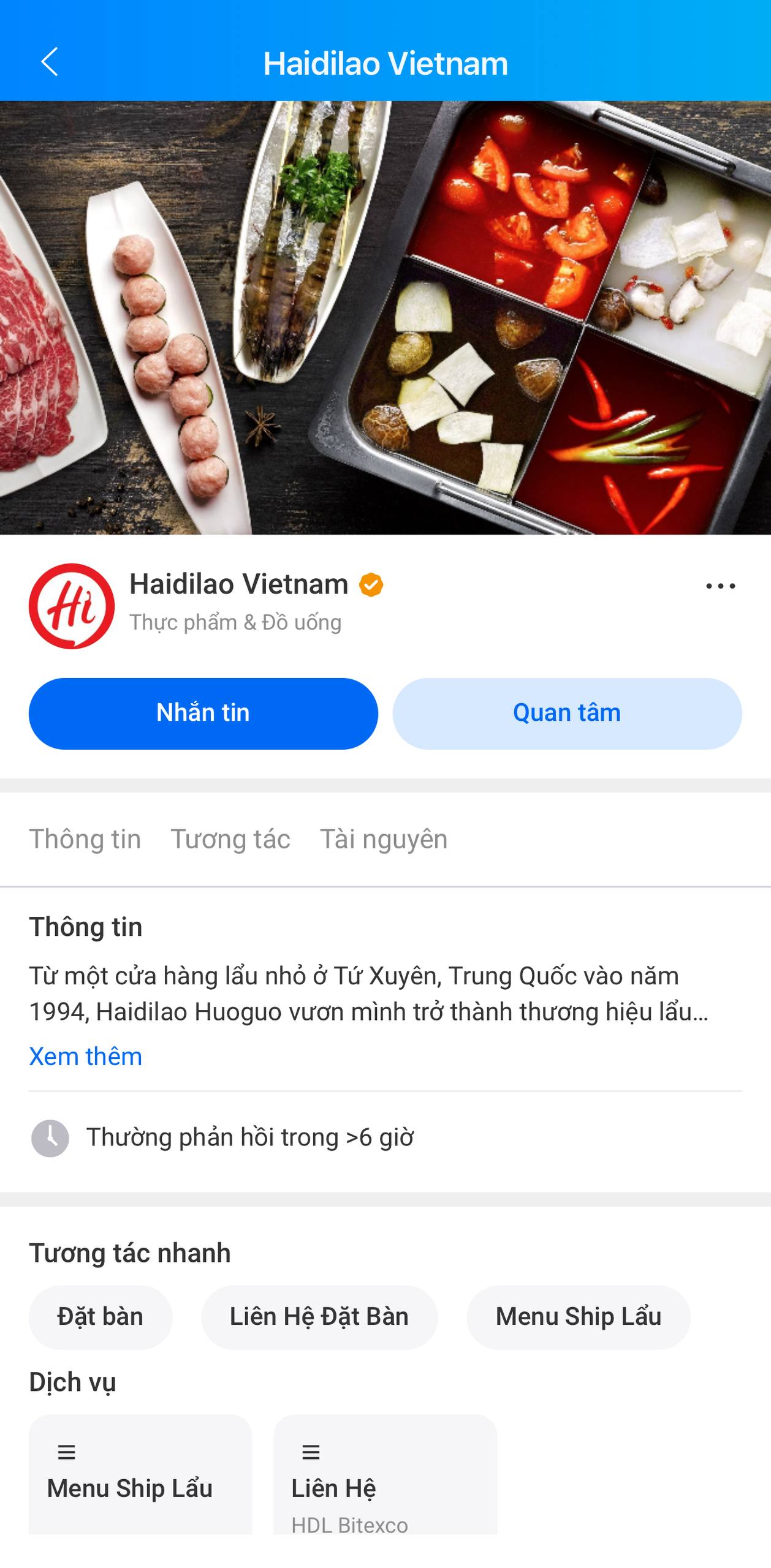Open the Menu Ship Lẩu service card
The width and height of the screenshot is (771, 1568).
coord(140,1482)
